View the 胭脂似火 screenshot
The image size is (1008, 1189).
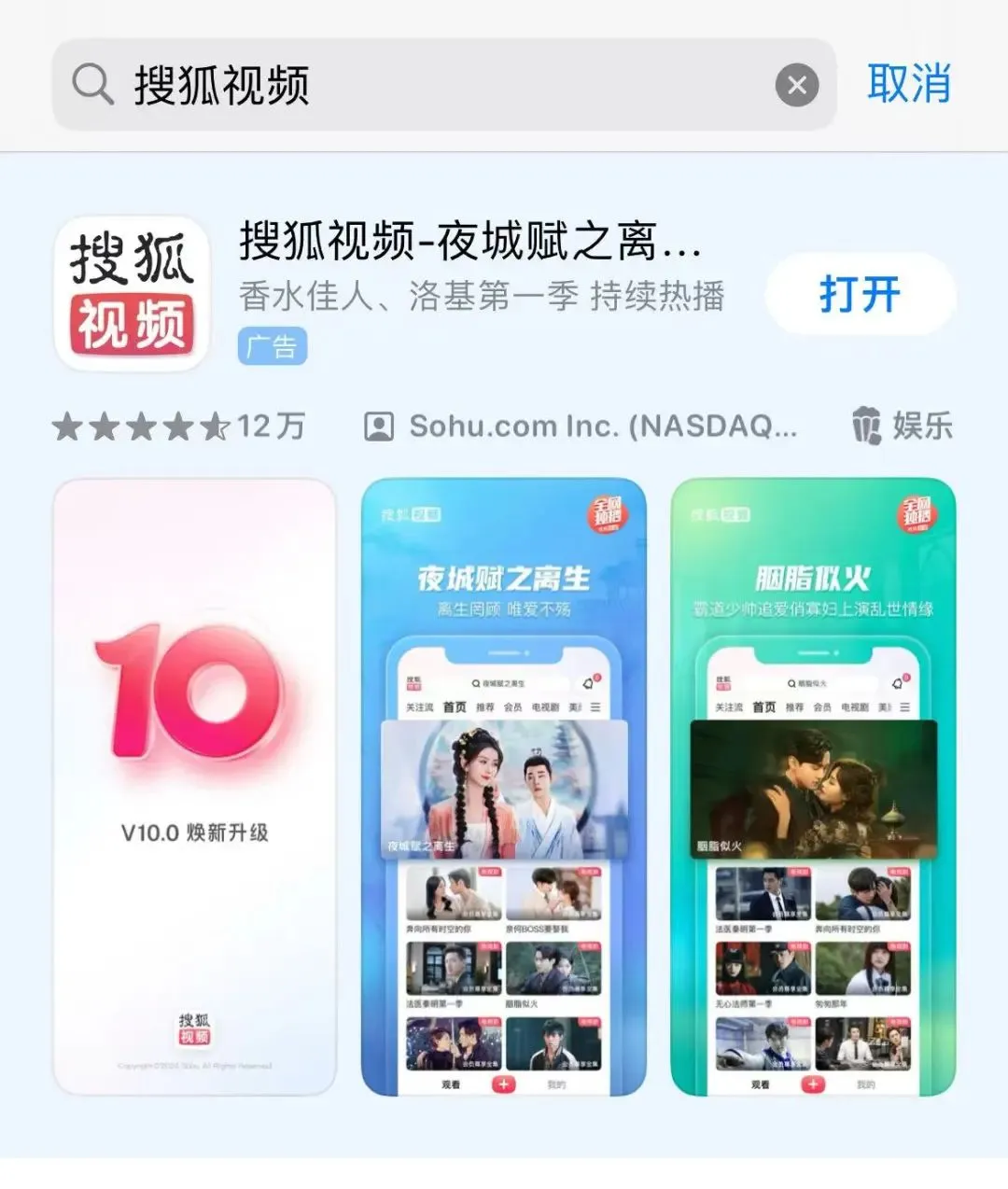pyautogui.click(x=813, y=786)
